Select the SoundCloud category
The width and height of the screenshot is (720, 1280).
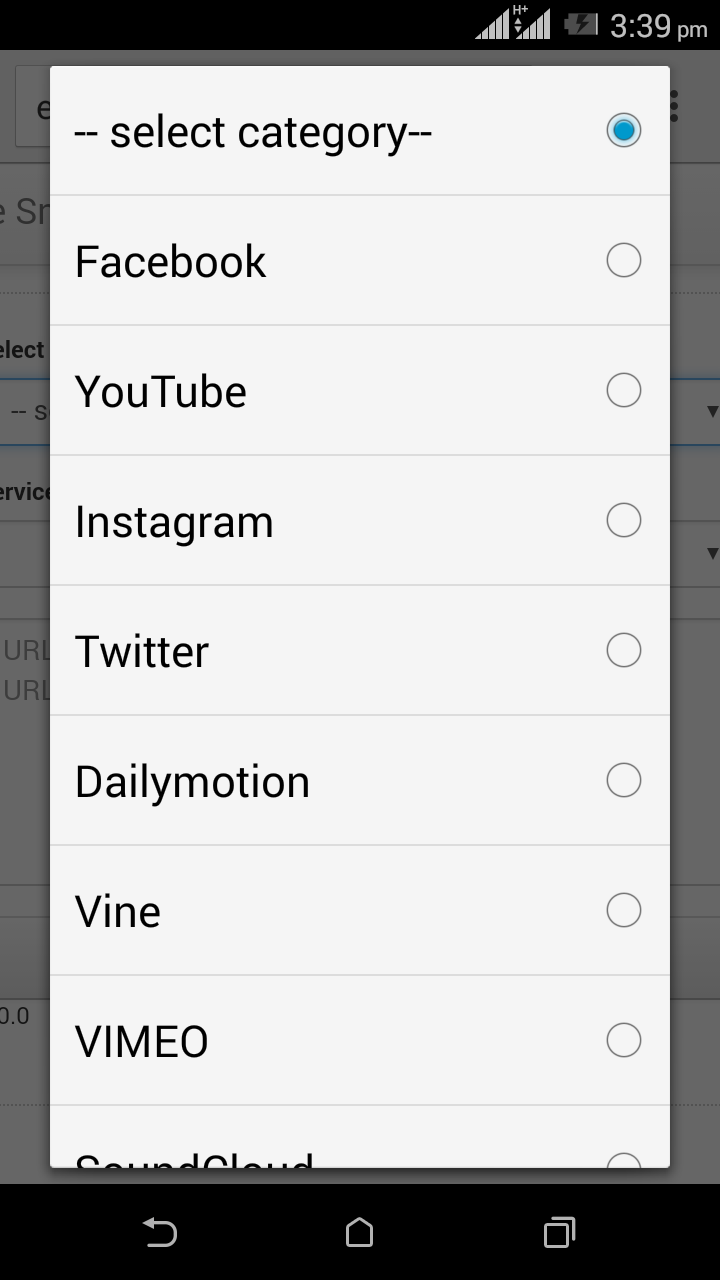360,1150
